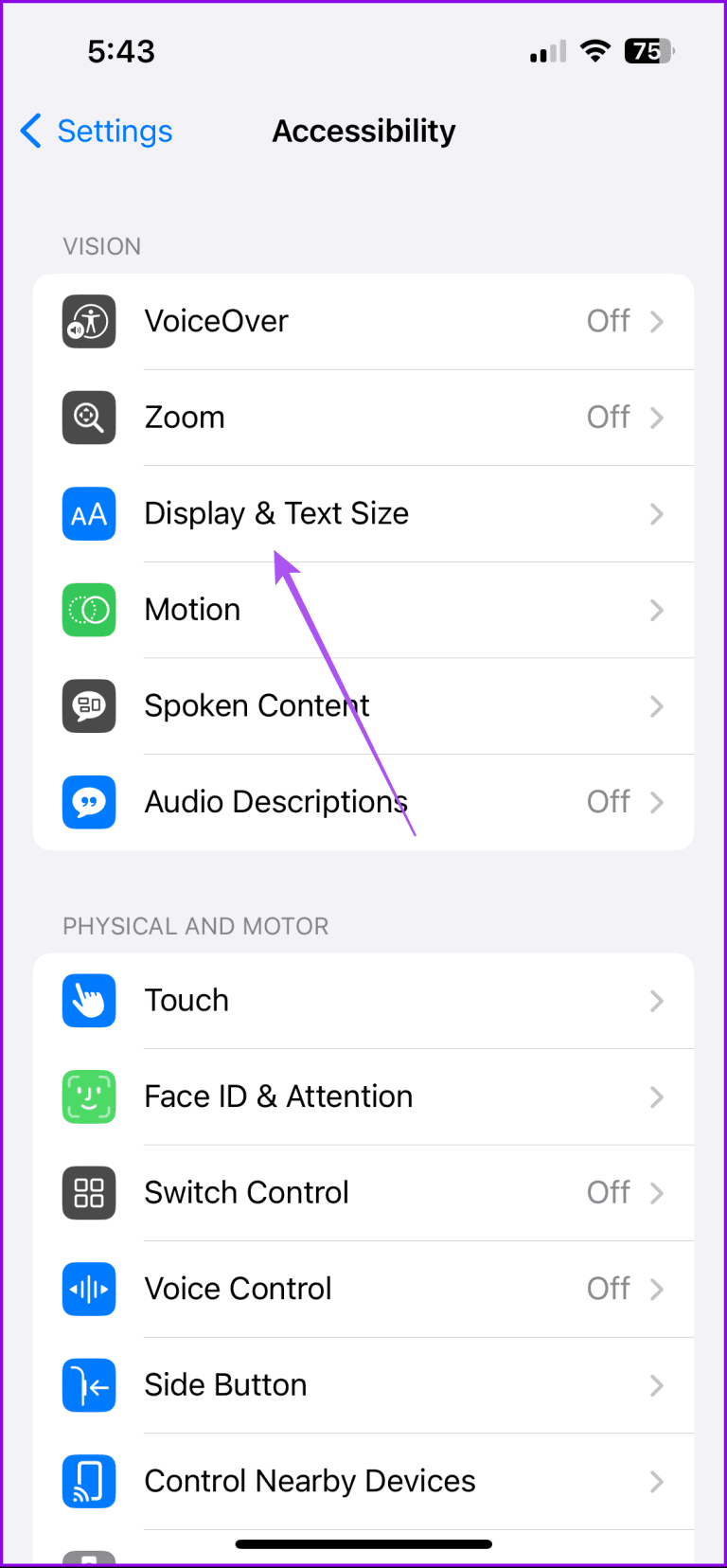Select the Display & Text Size AA icon
The image size is (727, 1568).
click(88, 514)
